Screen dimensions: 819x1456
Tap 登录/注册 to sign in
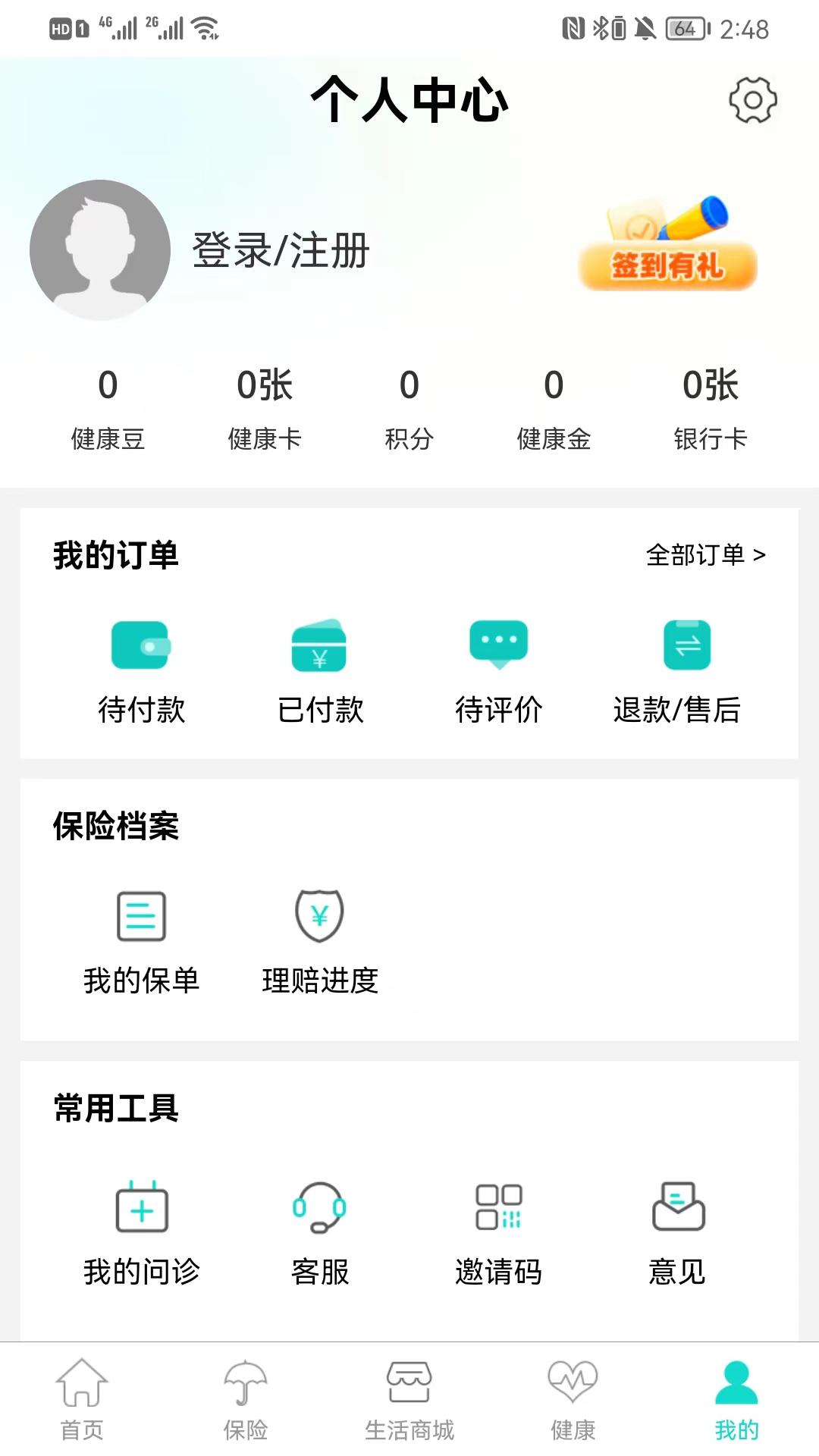[281, 250]
